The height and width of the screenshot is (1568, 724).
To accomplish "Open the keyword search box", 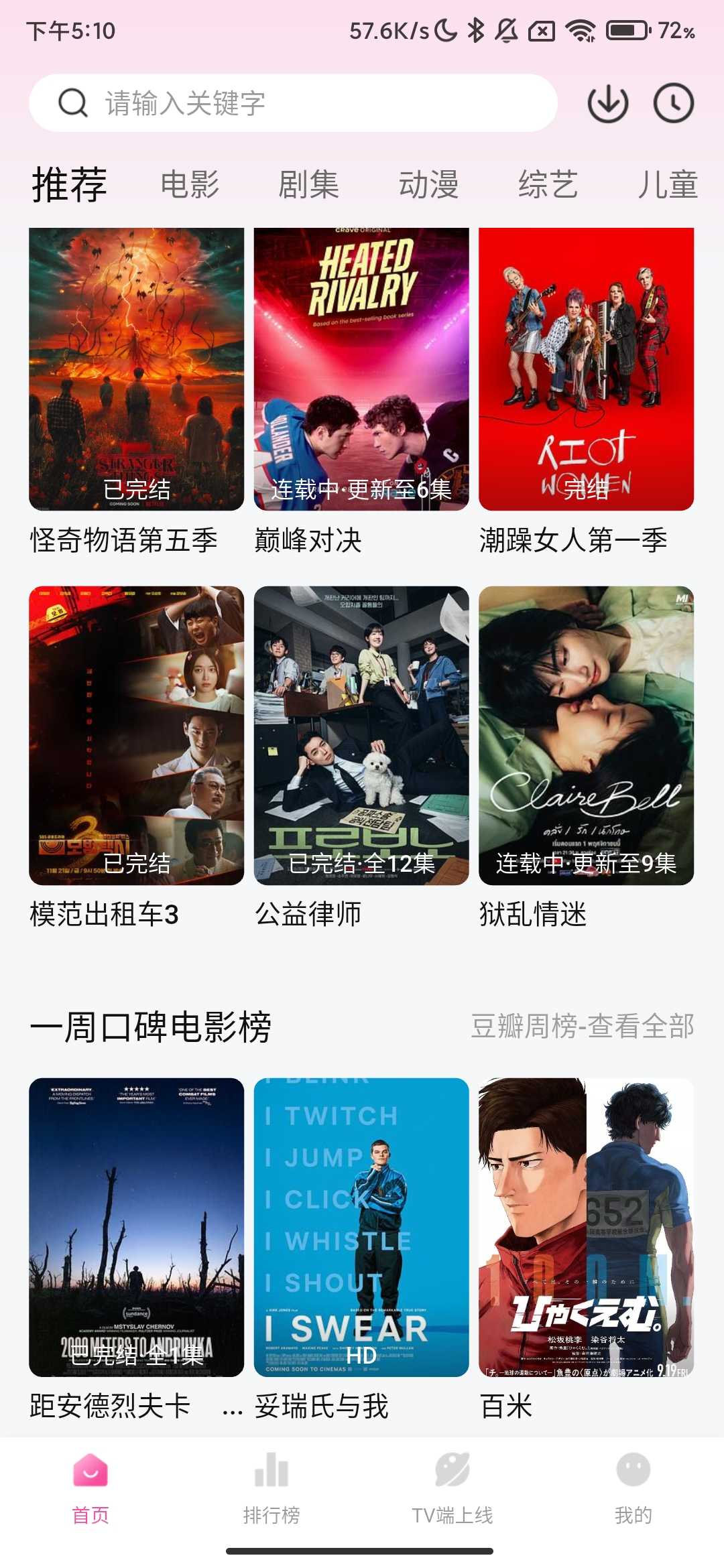I will point(293,103).
